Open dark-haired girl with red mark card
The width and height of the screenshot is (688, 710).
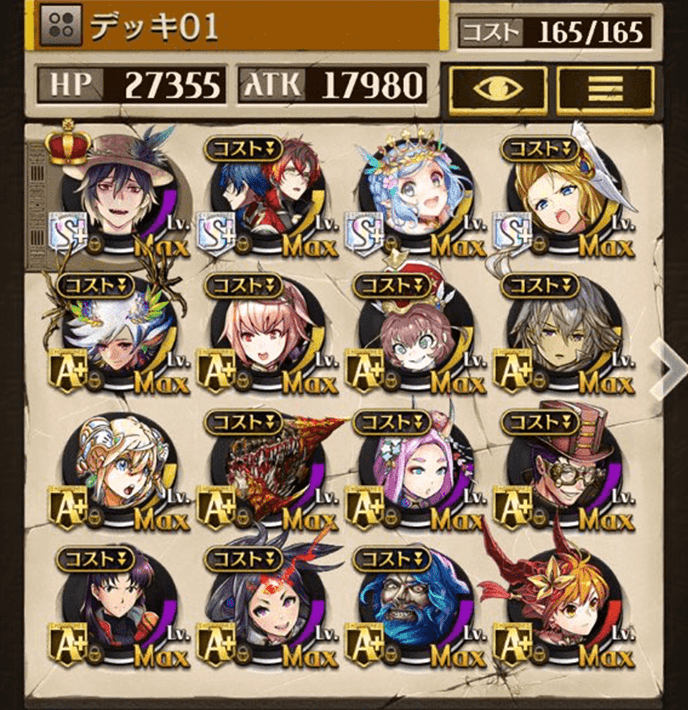pyautogui.click(x=260, y=610)
